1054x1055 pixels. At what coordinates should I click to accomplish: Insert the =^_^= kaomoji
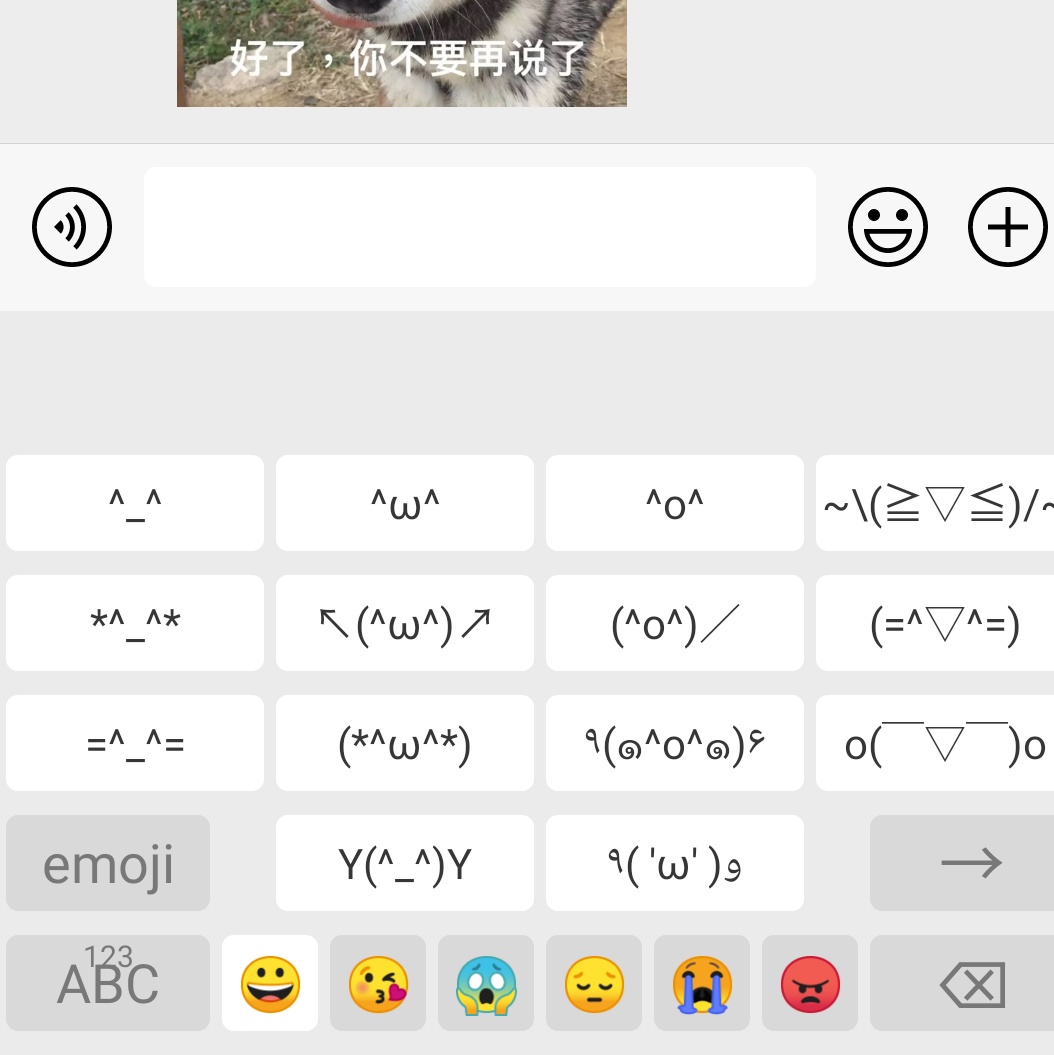(135, 743)
